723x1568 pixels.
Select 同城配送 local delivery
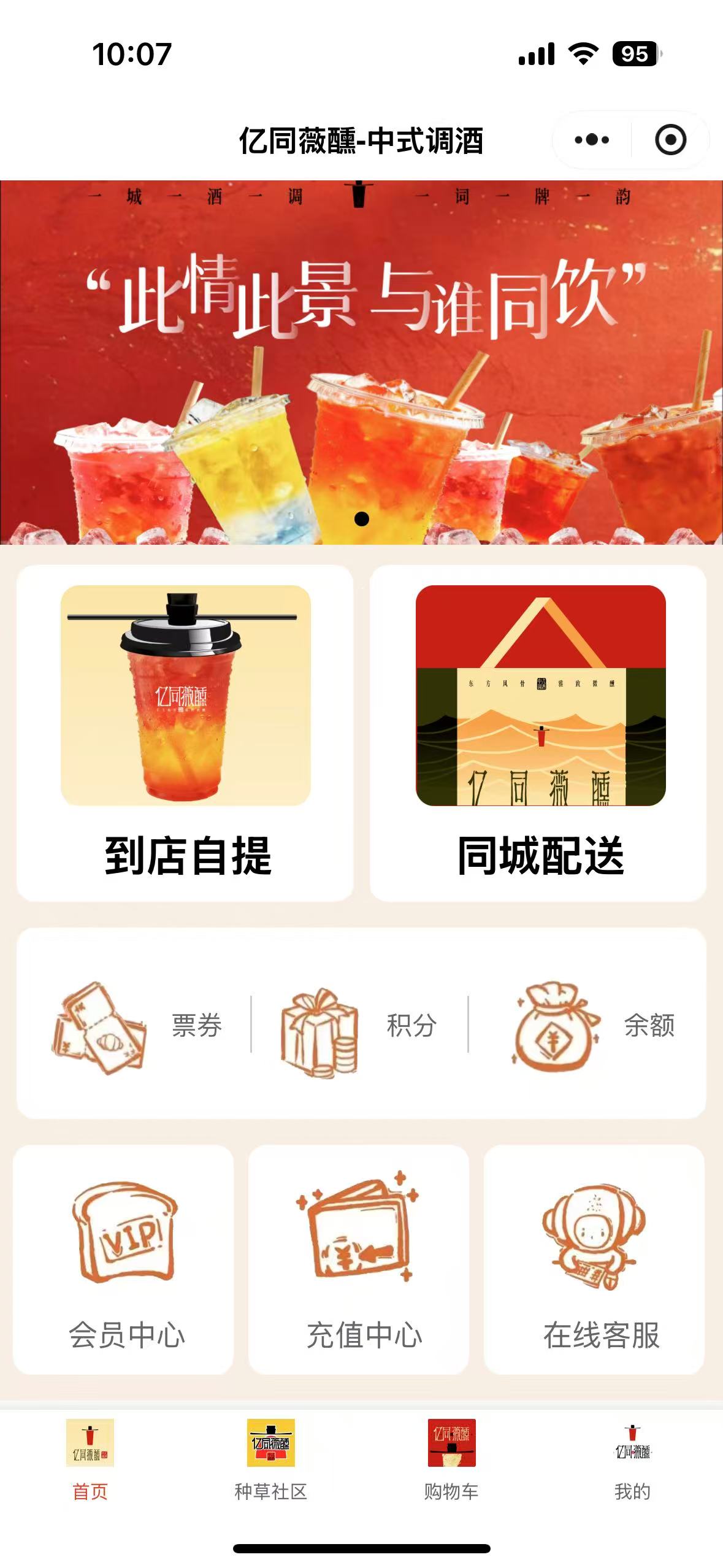[538, 732]
